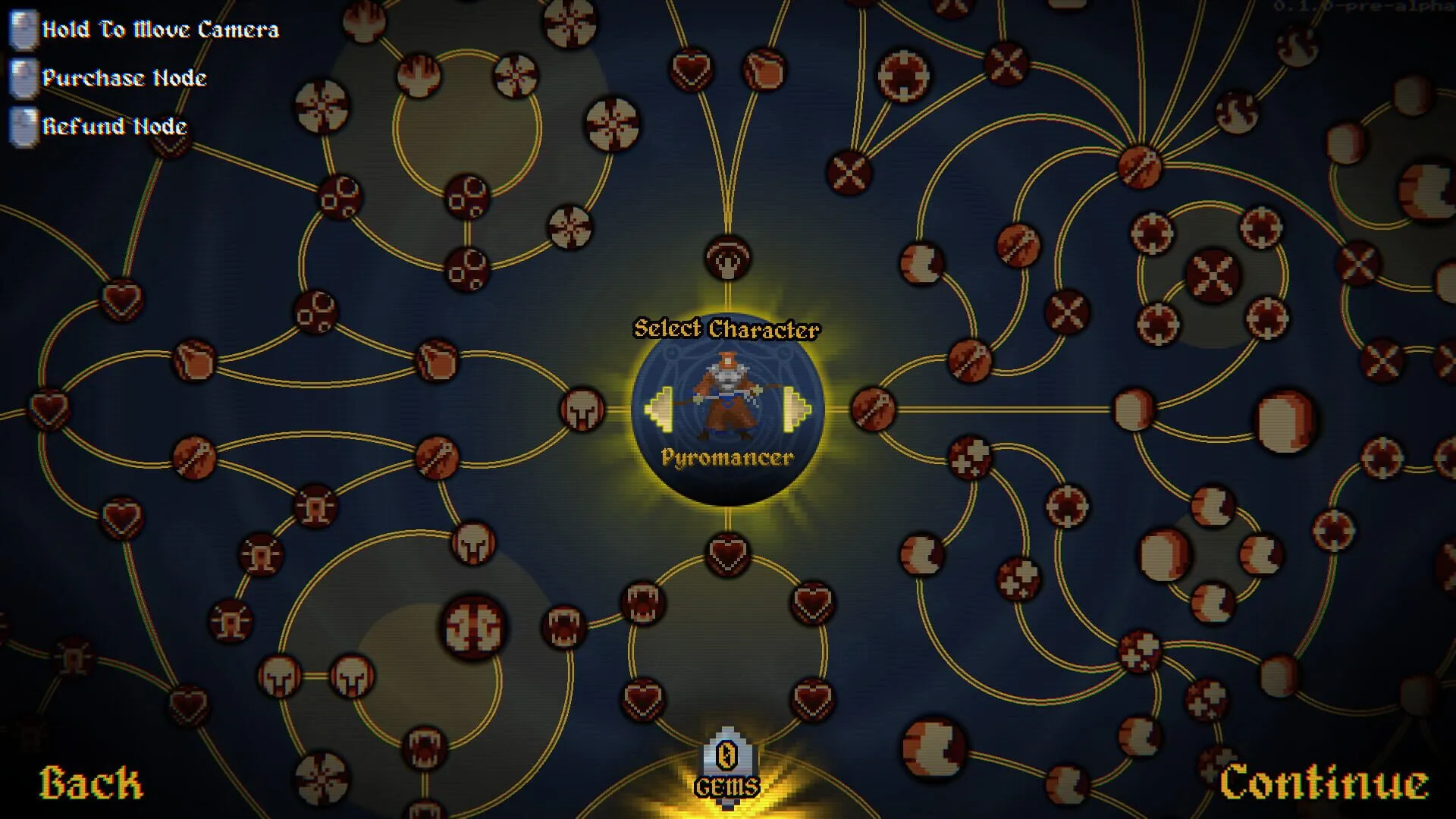Select the large brain-shaped node
The height and width of the screenshot is (819, 1456).
click(474, 627)
